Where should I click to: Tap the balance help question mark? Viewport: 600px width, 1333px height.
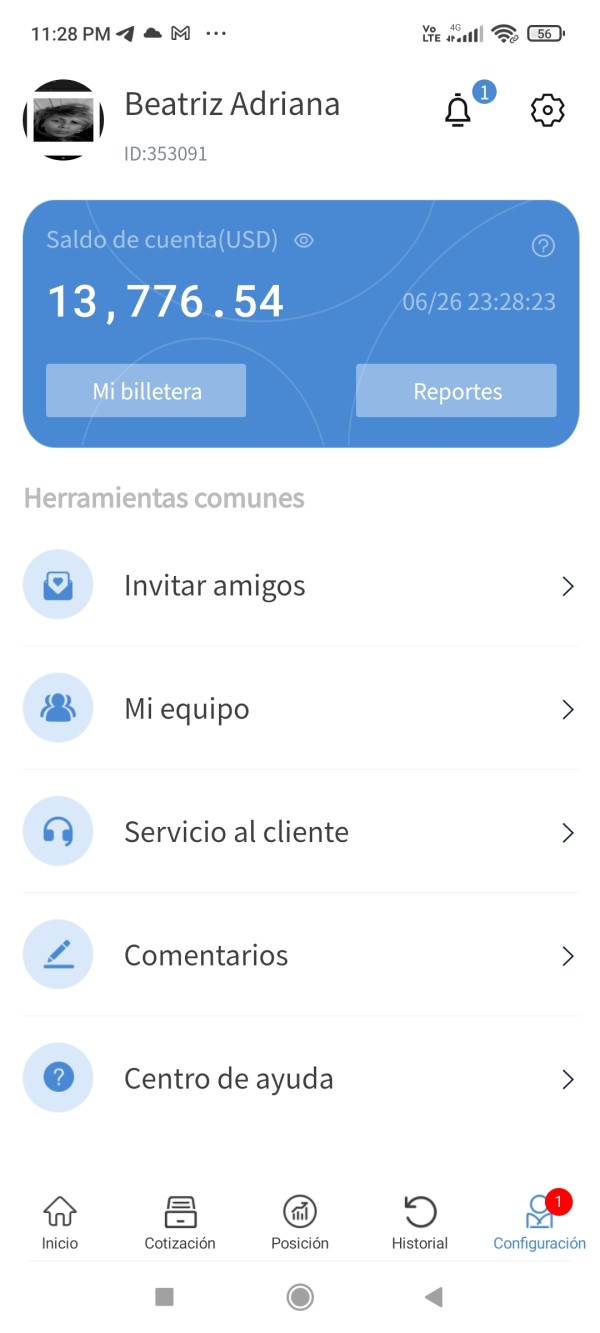tap(543, 246)
